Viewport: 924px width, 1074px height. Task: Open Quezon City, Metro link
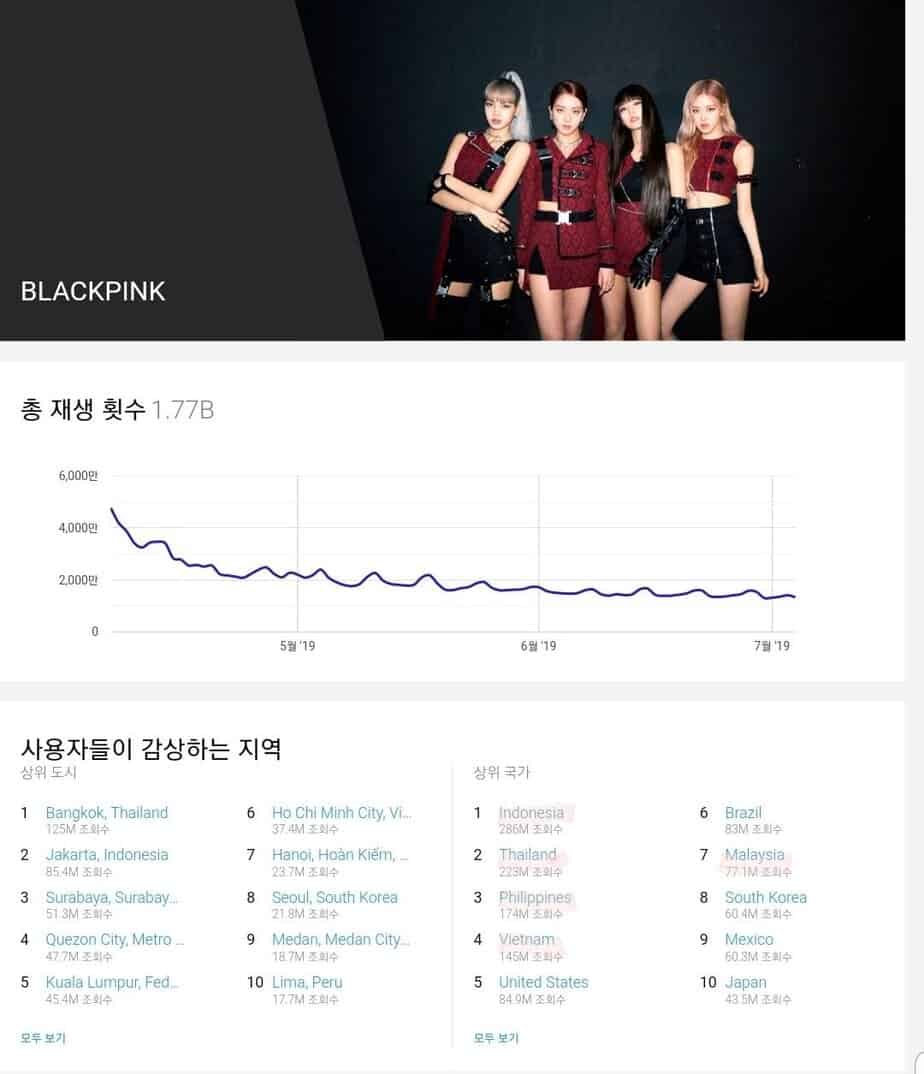115,939
